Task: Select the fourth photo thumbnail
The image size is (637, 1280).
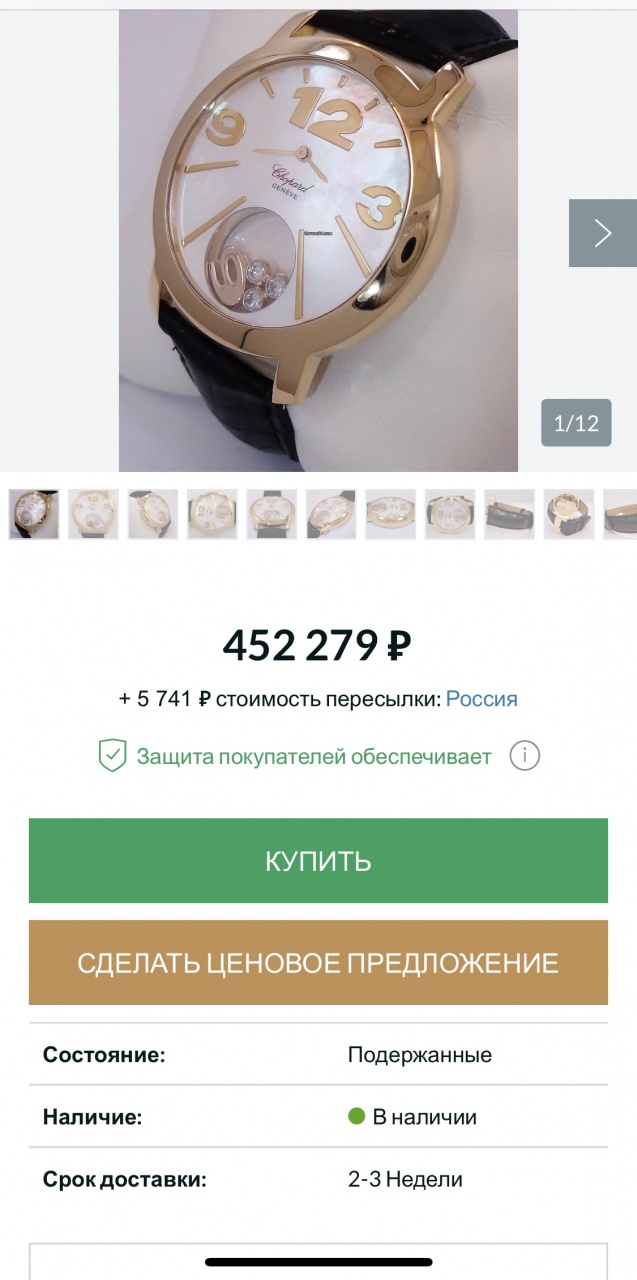Action: click(x=212, y=514)
